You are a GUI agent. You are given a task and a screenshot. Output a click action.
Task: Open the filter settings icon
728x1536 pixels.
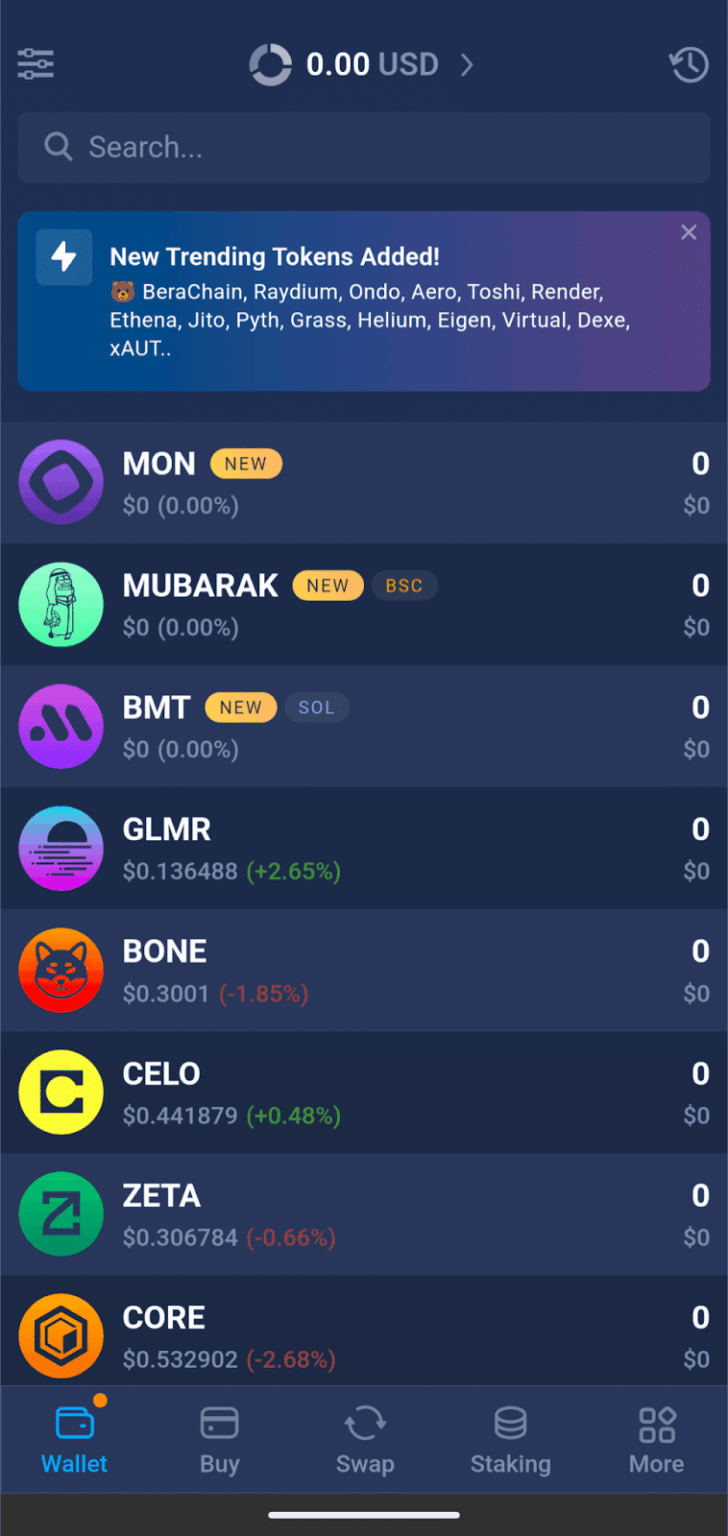point(36,65)
